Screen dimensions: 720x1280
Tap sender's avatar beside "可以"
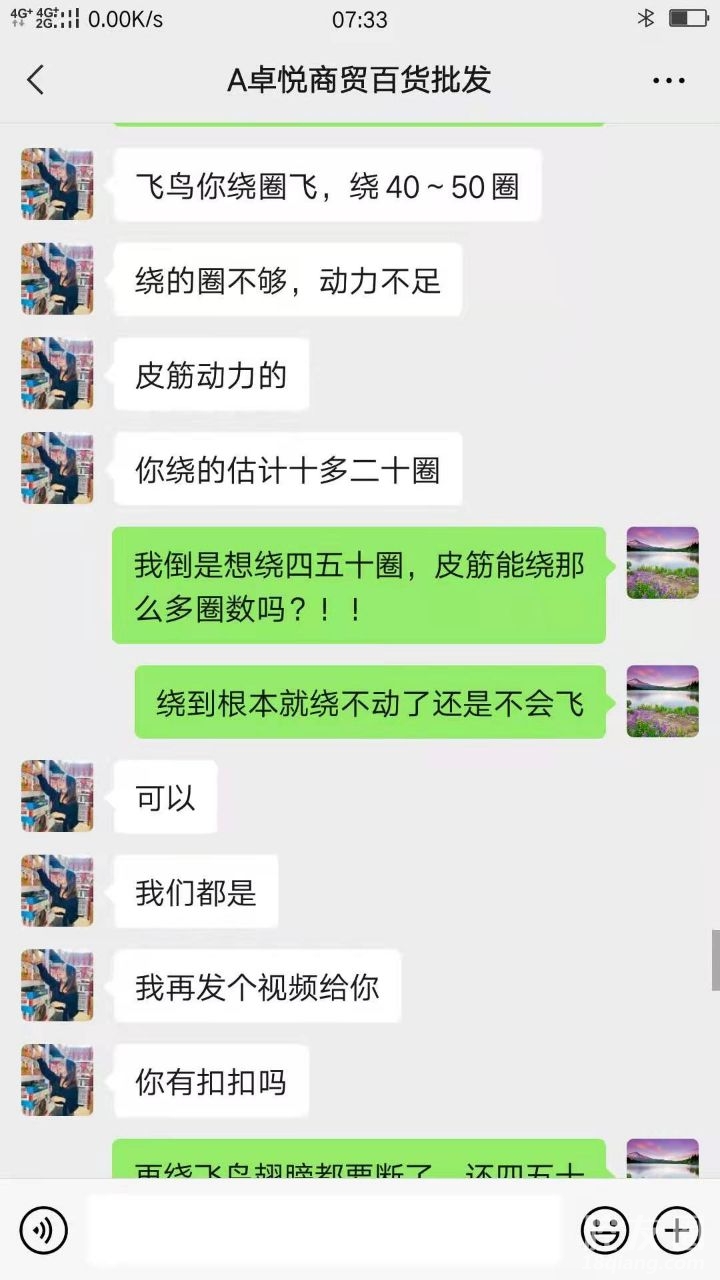click(57, 796)
